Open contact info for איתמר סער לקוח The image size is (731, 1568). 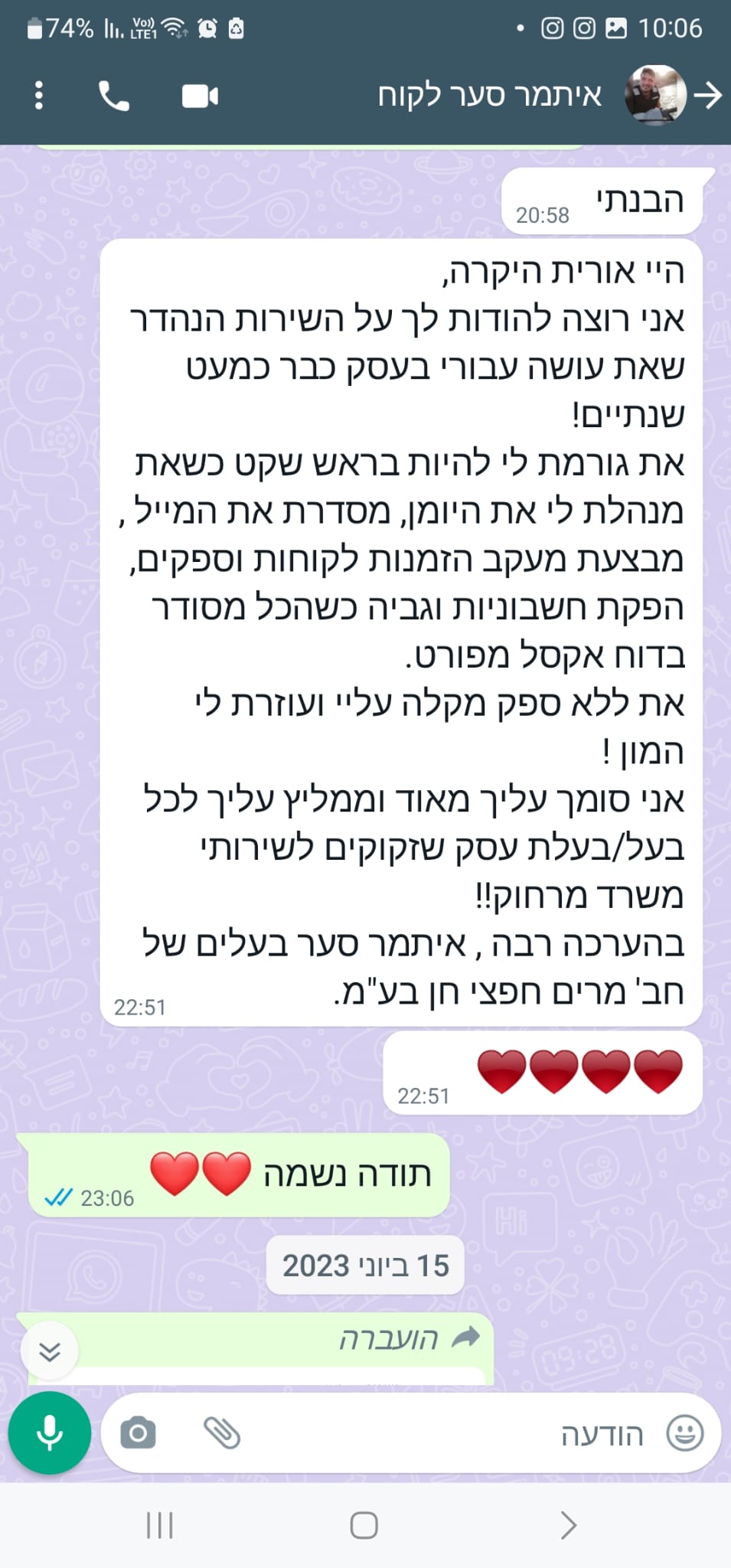pyautogui.click(x=490, y=96)
